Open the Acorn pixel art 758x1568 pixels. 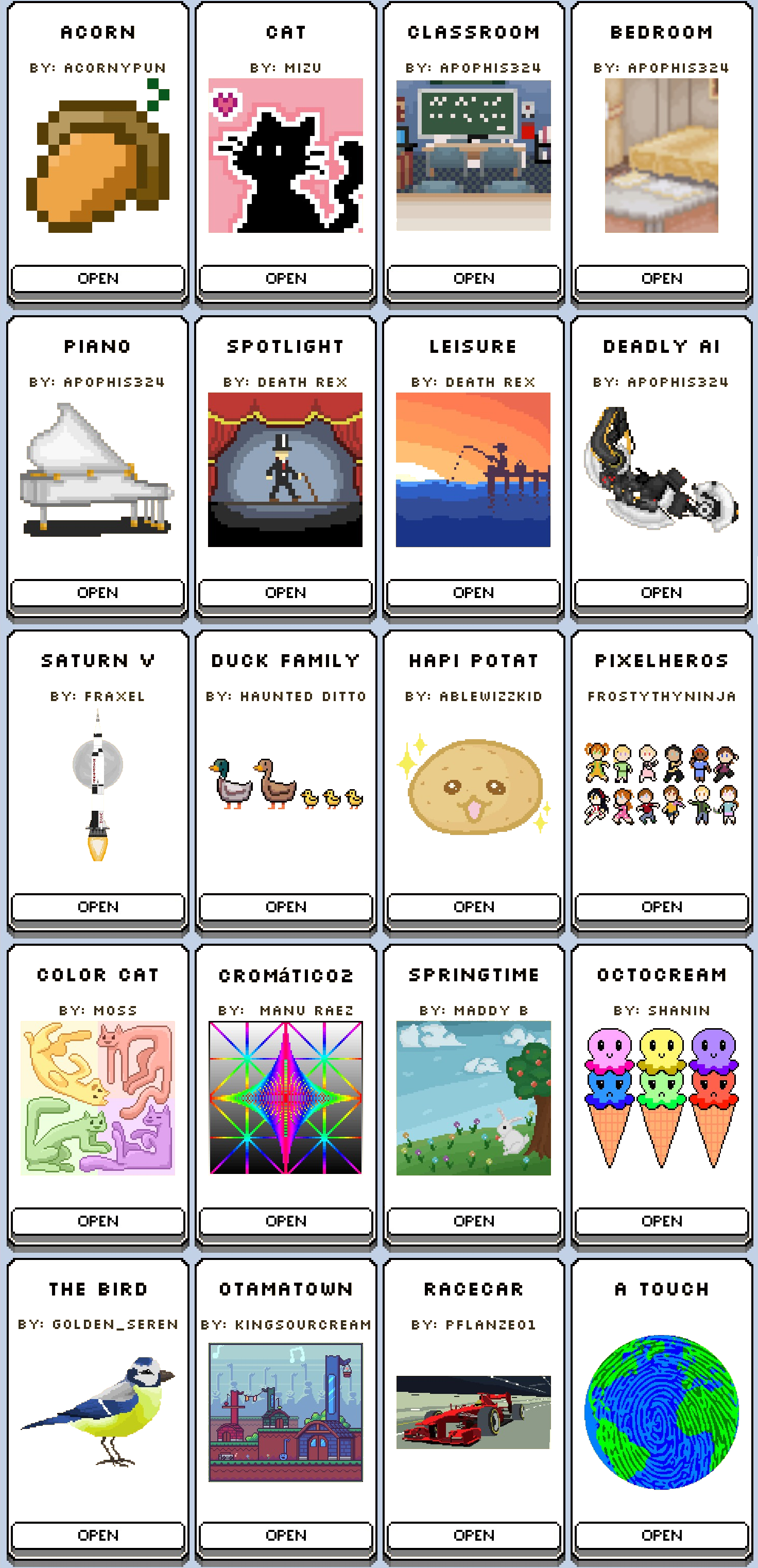[97, 279]
